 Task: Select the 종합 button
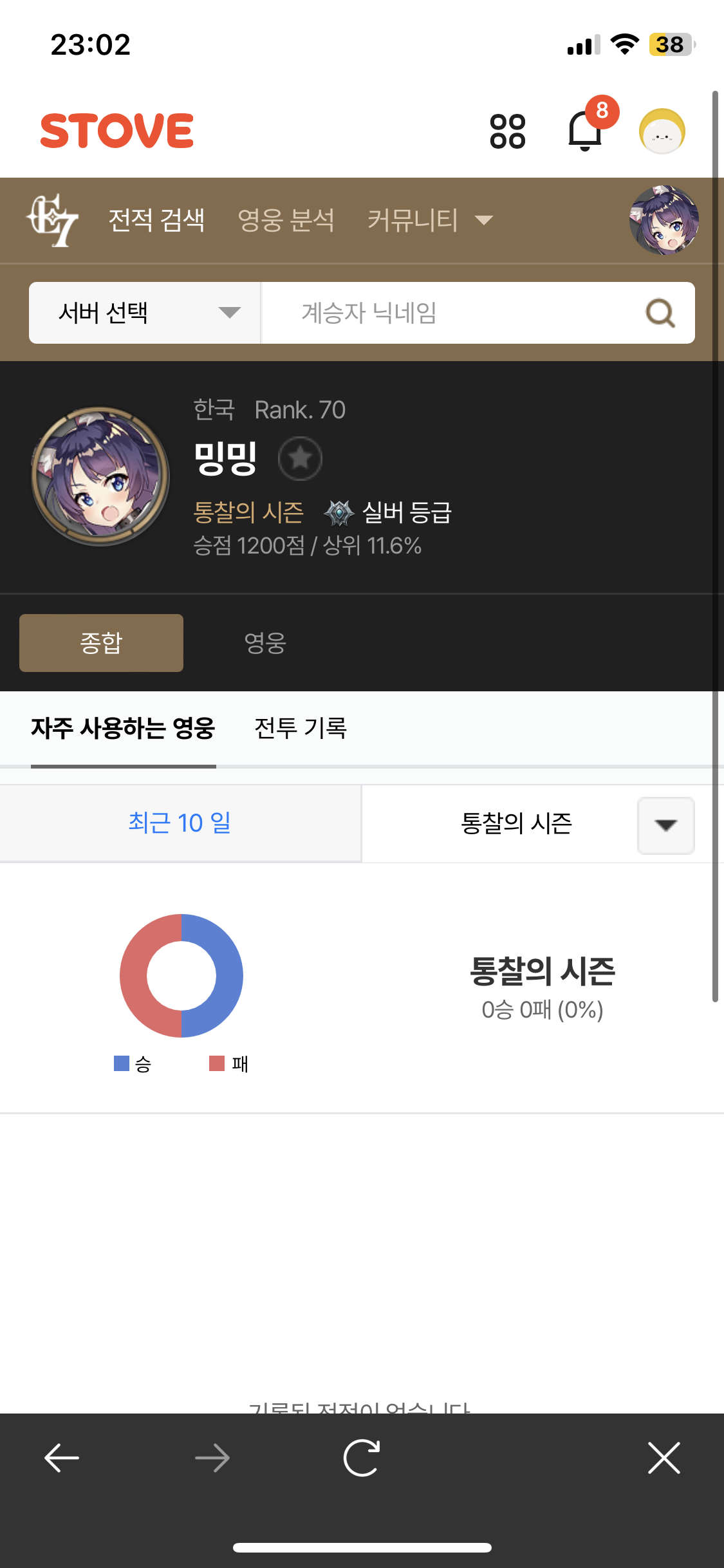coord(101,643)
